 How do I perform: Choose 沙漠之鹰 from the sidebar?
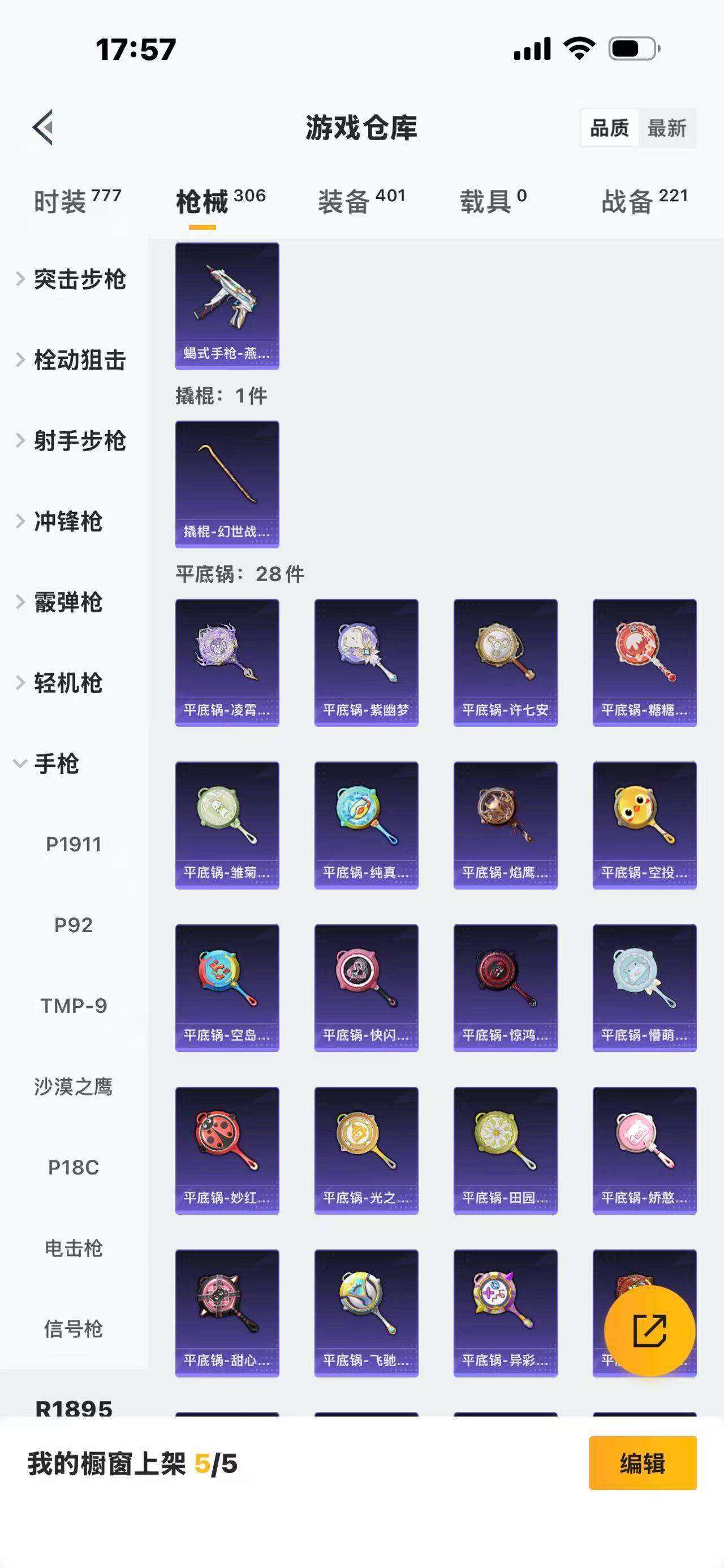[x=74, y=1086]
